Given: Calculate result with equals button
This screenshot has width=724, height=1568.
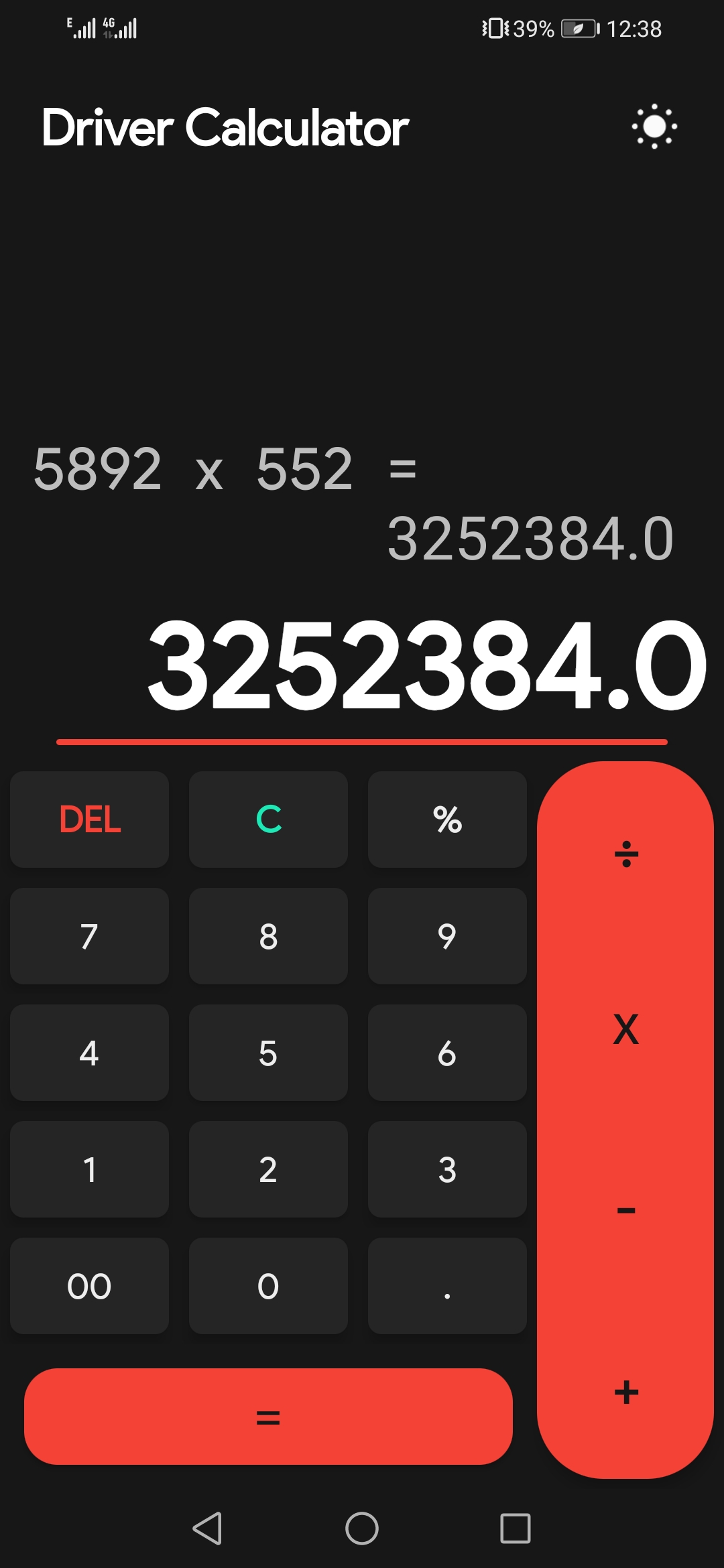Looking at the screenshot, I should point(268,1417).
